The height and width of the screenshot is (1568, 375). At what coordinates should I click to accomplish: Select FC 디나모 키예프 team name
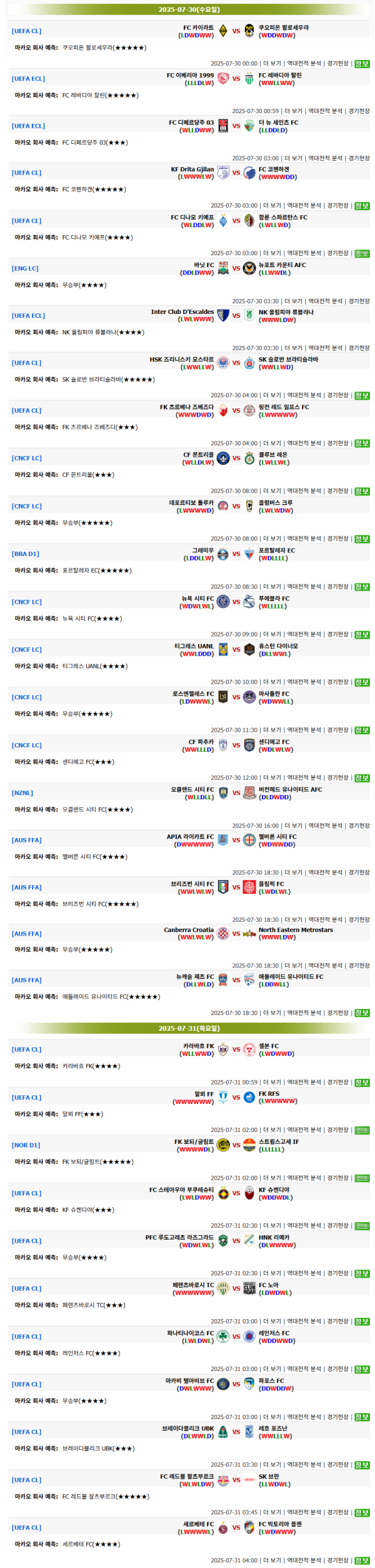point(192,217)
